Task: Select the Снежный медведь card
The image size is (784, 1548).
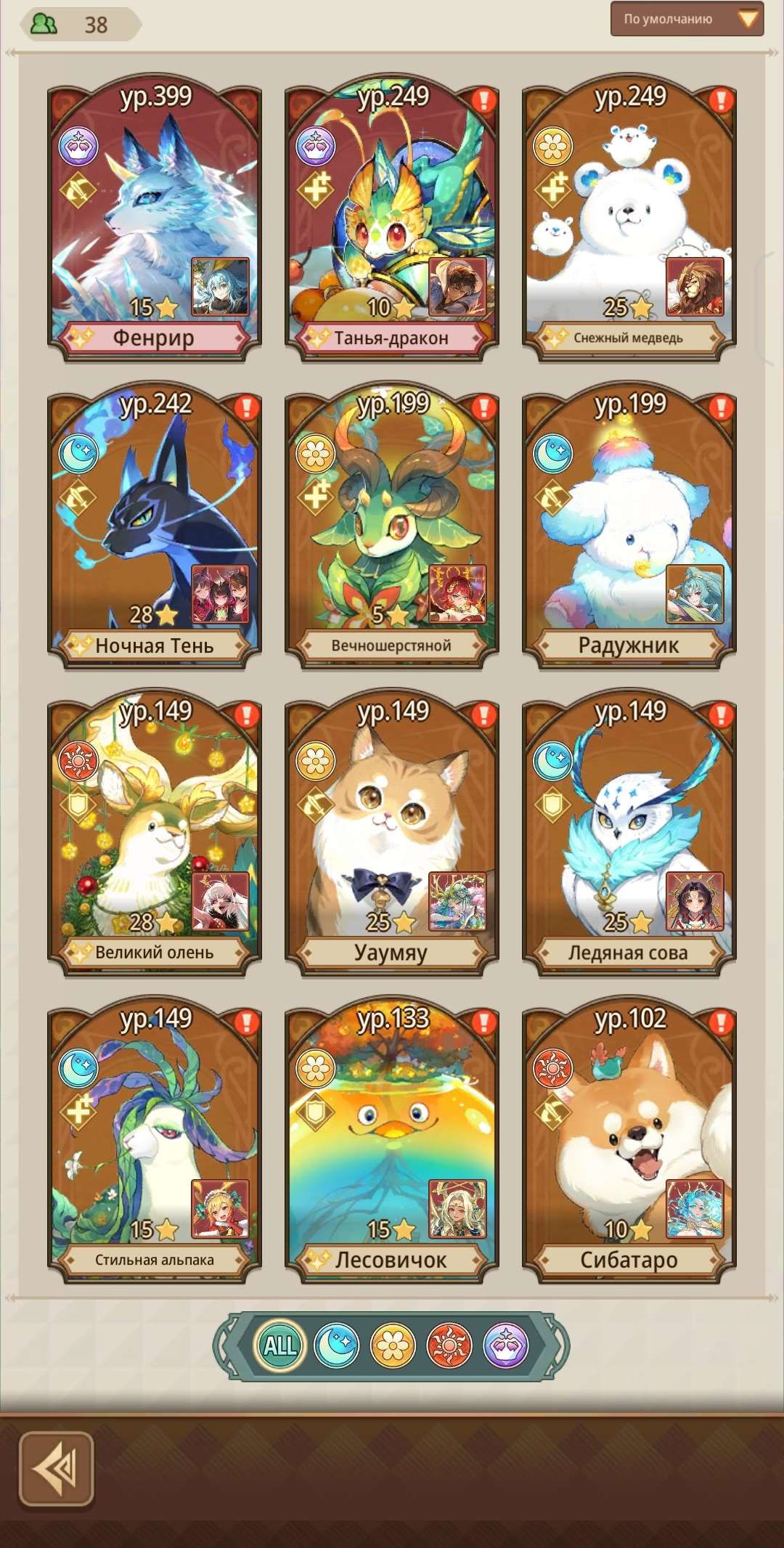Action: click(x=629, y=218)
